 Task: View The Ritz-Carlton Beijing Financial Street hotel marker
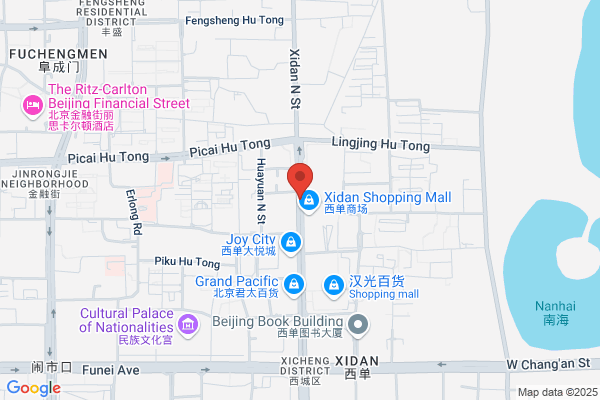click(33, 106)
